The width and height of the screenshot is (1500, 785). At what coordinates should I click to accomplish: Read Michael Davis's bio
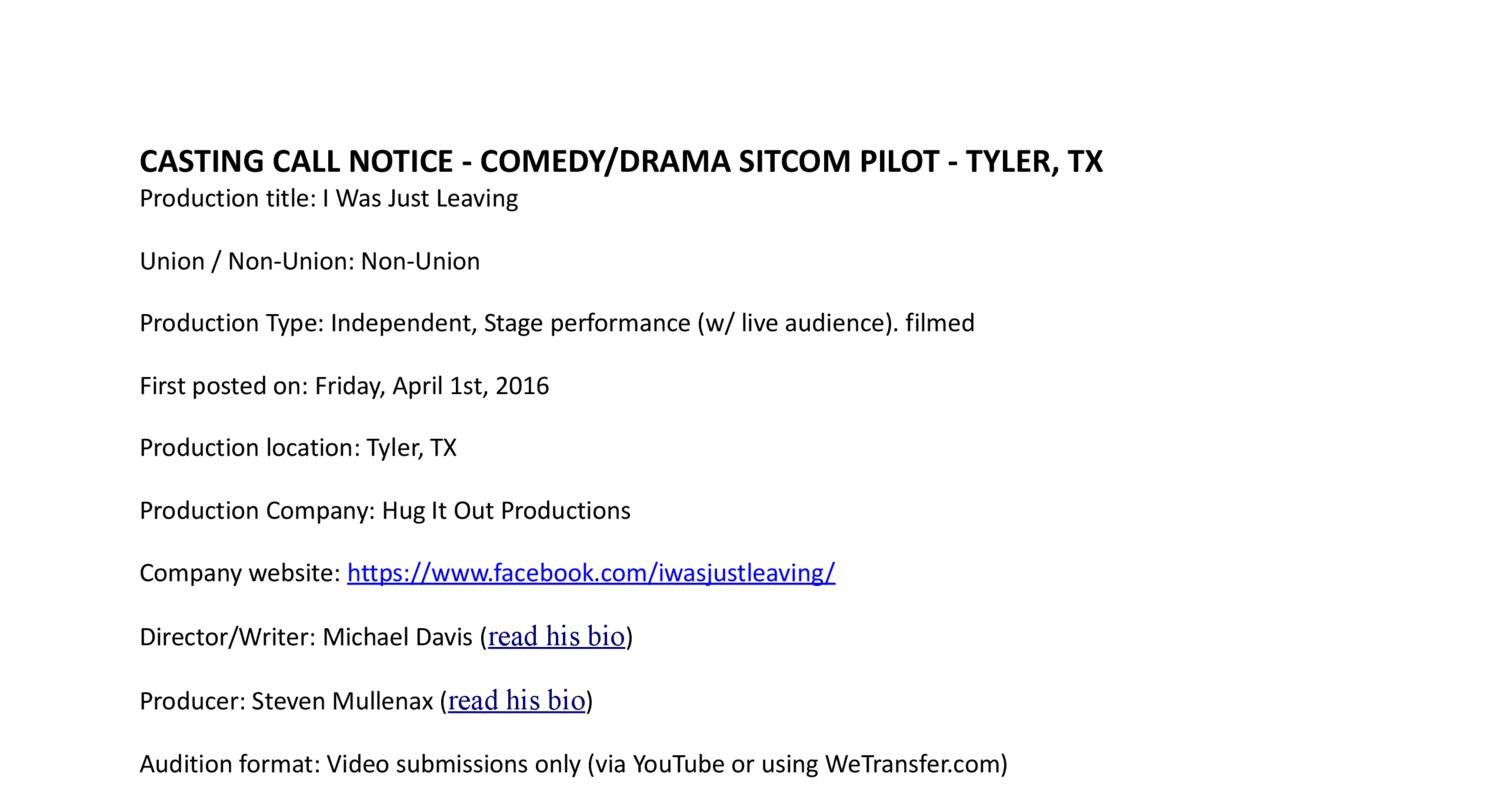coord(556,637)
